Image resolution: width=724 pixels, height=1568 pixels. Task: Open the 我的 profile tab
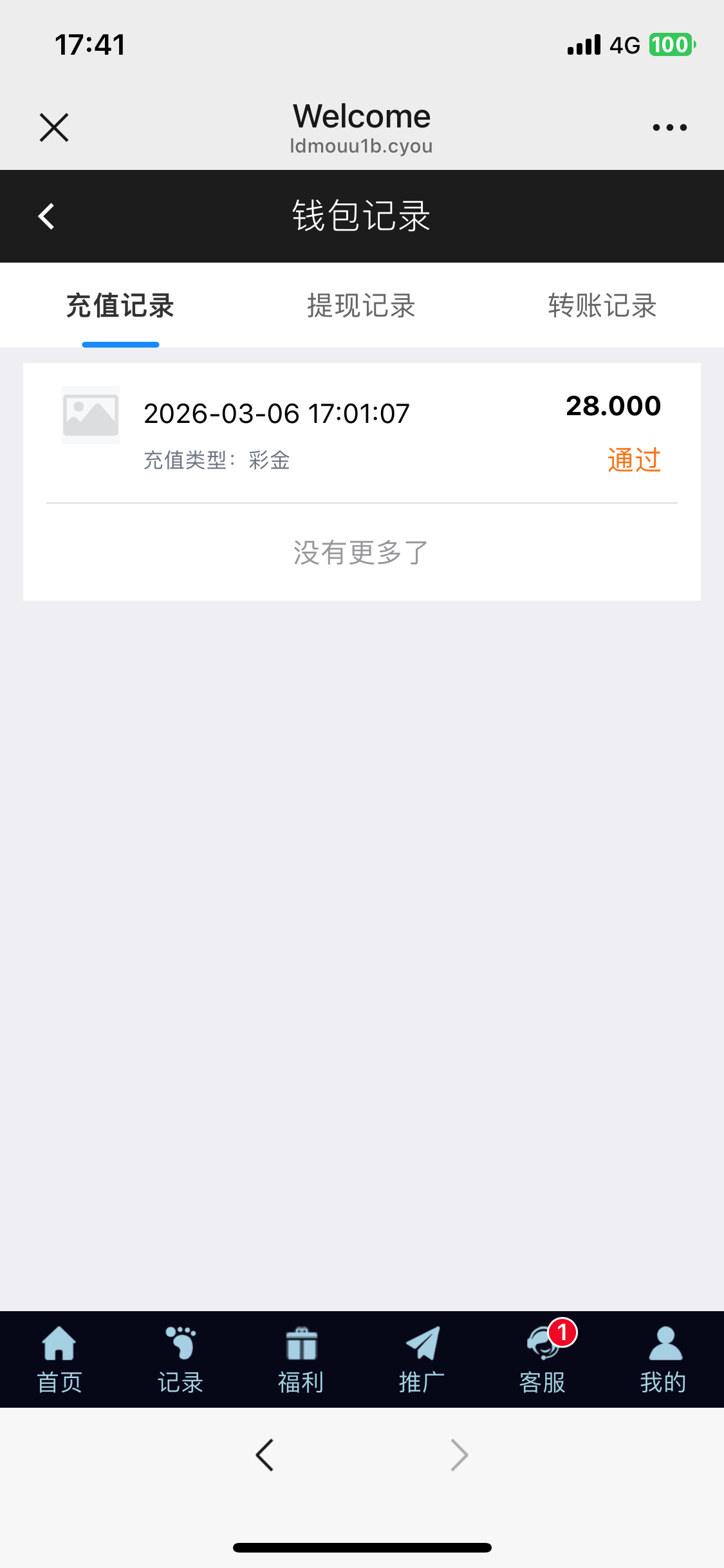663,1359
